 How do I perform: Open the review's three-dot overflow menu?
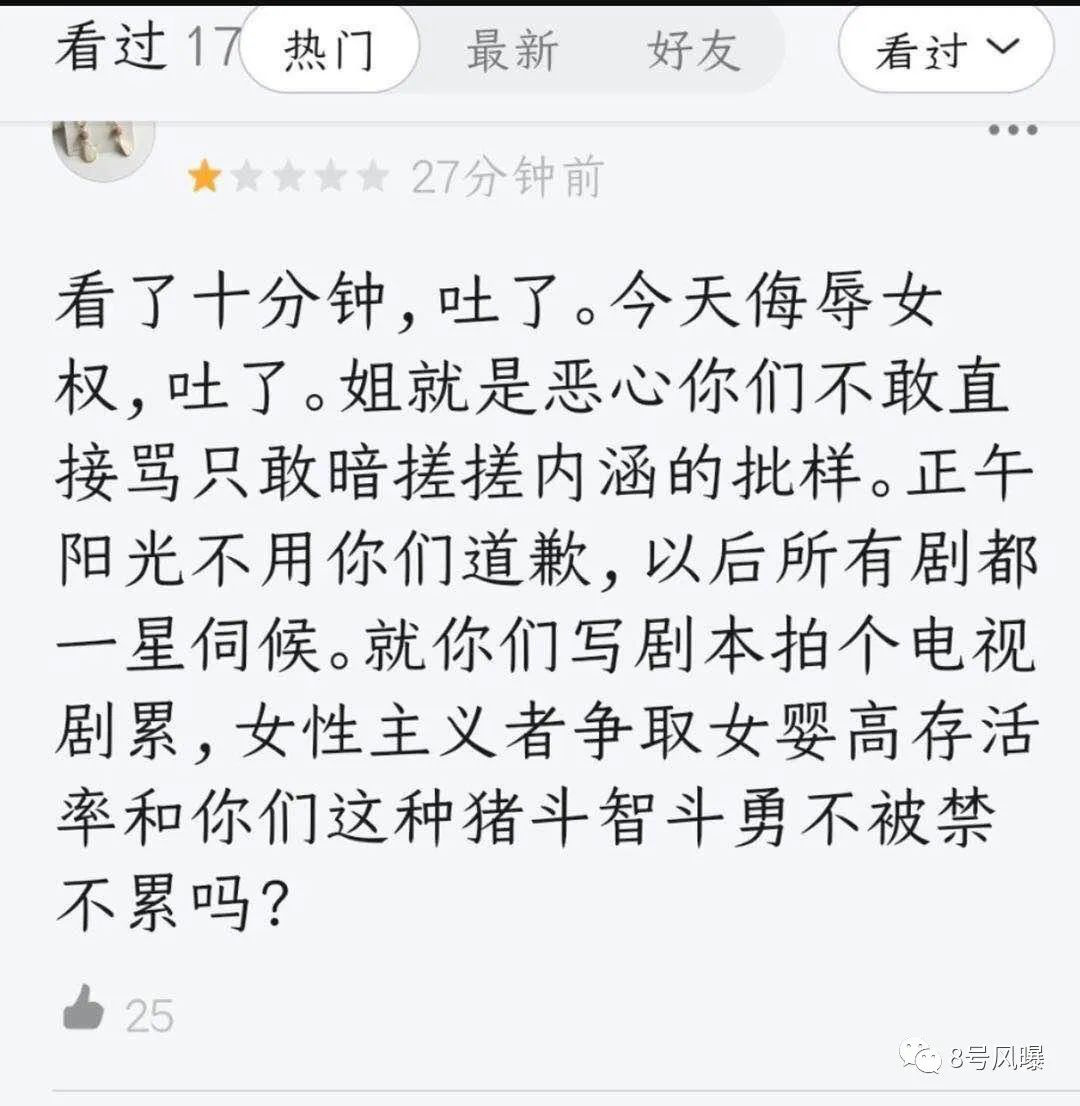click(x=1012, y=130)
